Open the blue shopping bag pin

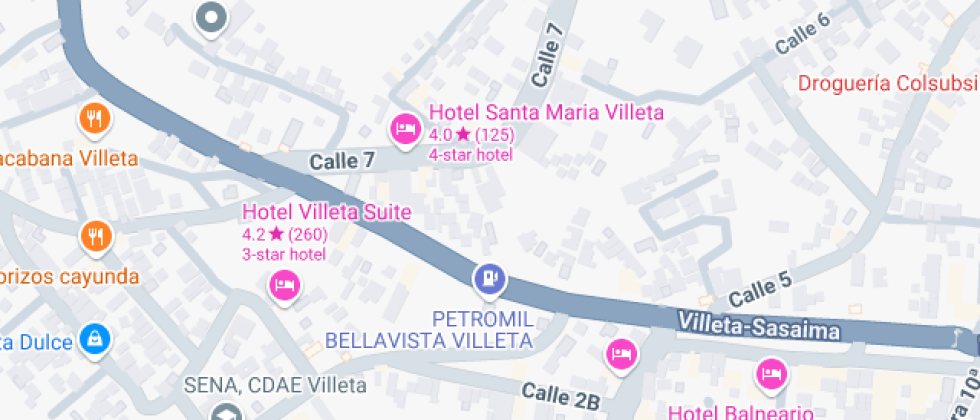(95, 340)
